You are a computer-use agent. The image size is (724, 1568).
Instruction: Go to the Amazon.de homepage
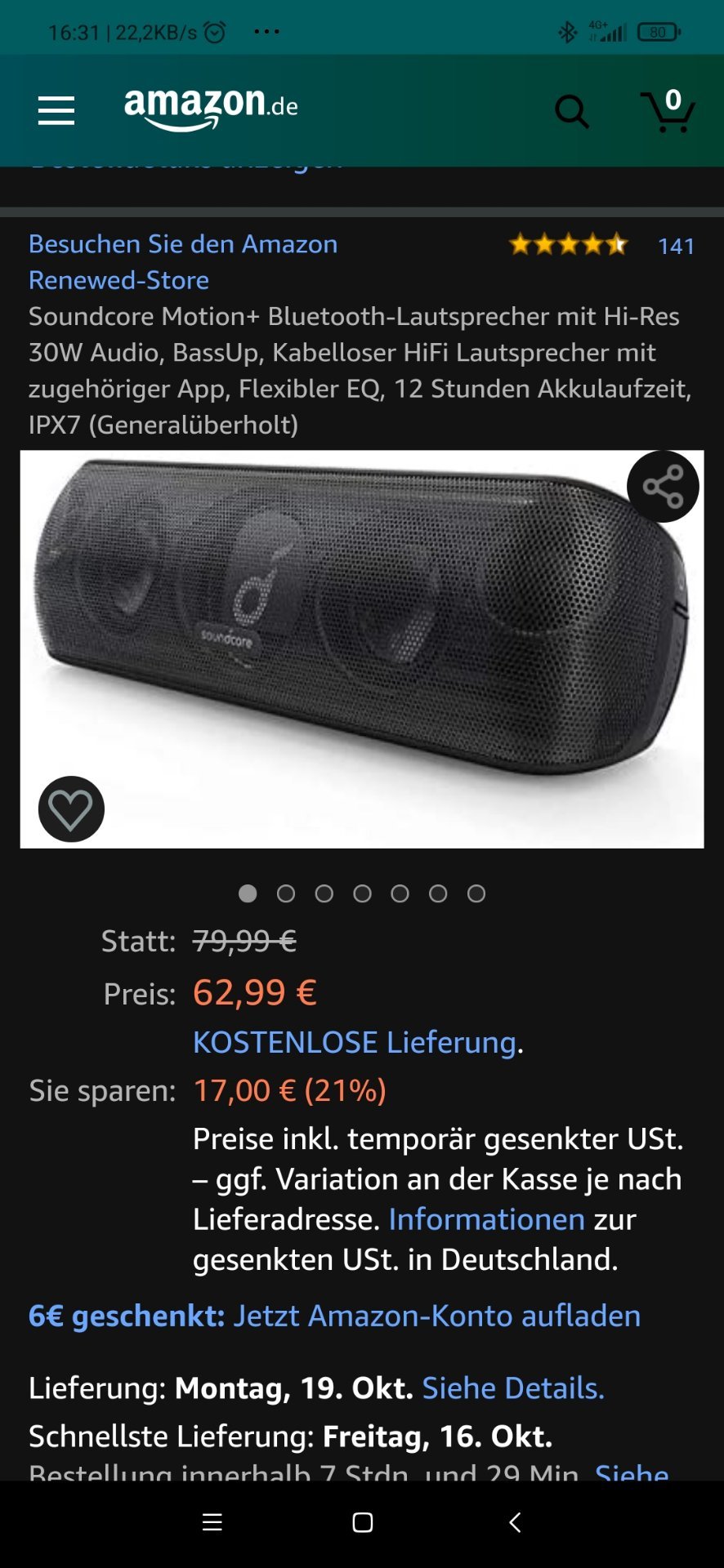pyautogui.click(x=211, y=108)
